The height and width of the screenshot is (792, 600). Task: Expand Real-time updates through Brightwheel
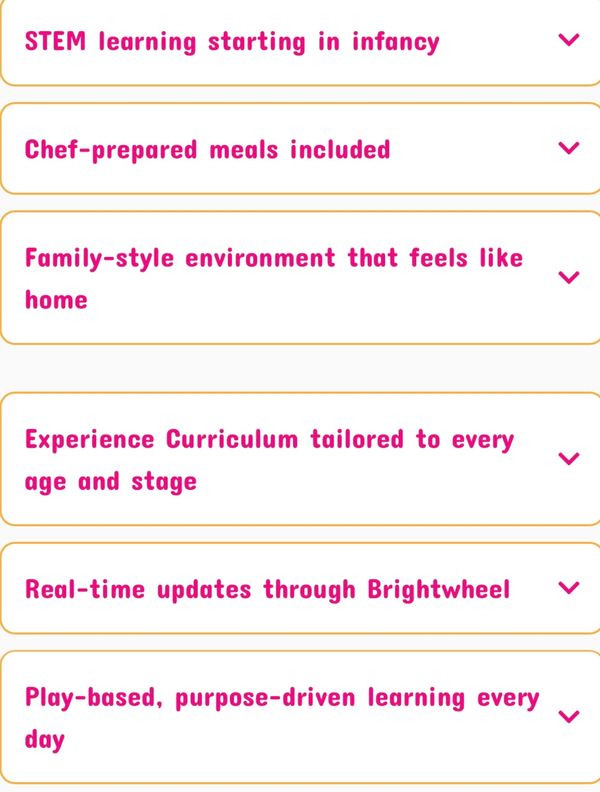point(568,588)
